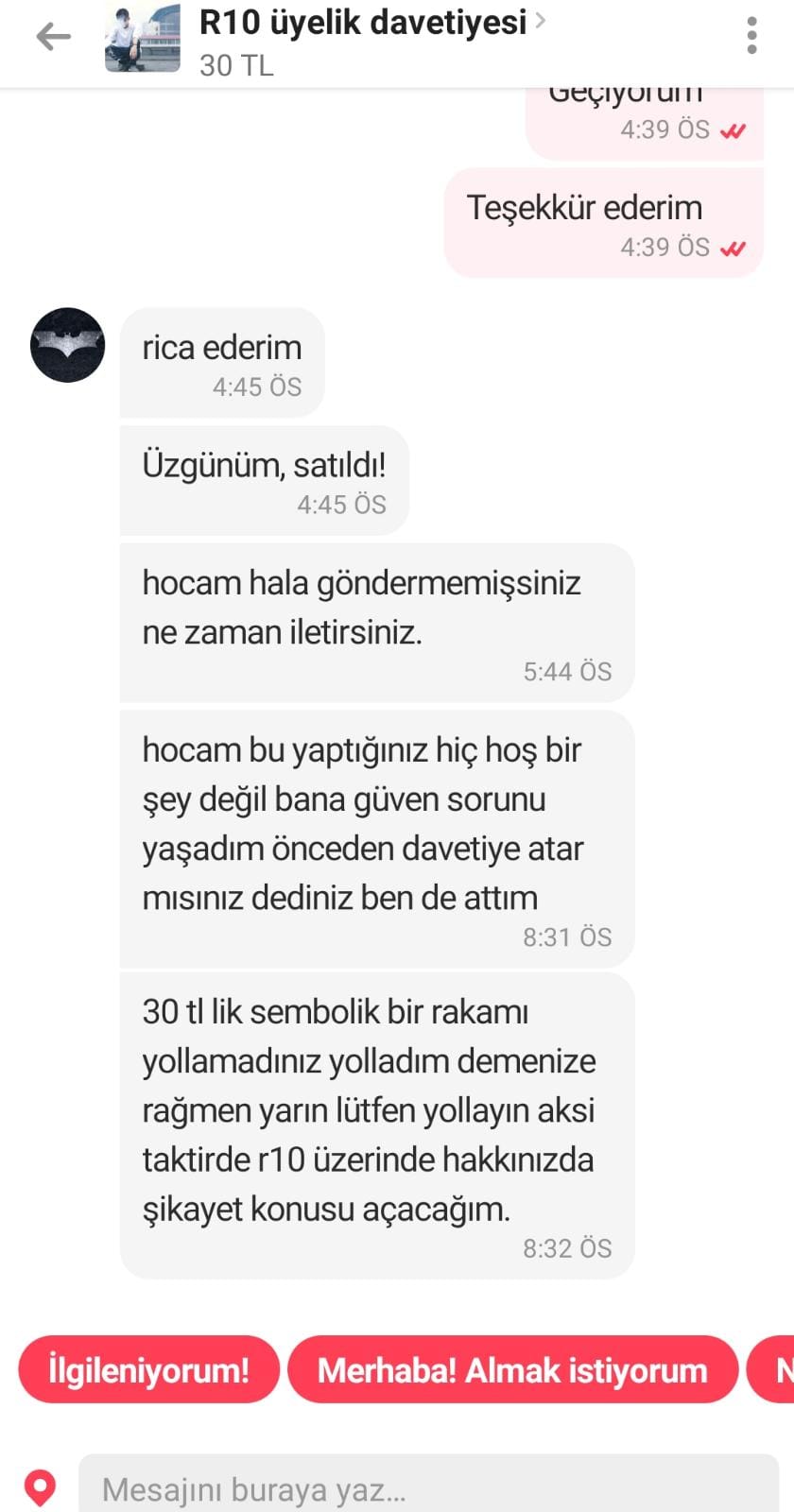Open the three-dot overflow menu
794x1512 pixels.
[751, 36]
